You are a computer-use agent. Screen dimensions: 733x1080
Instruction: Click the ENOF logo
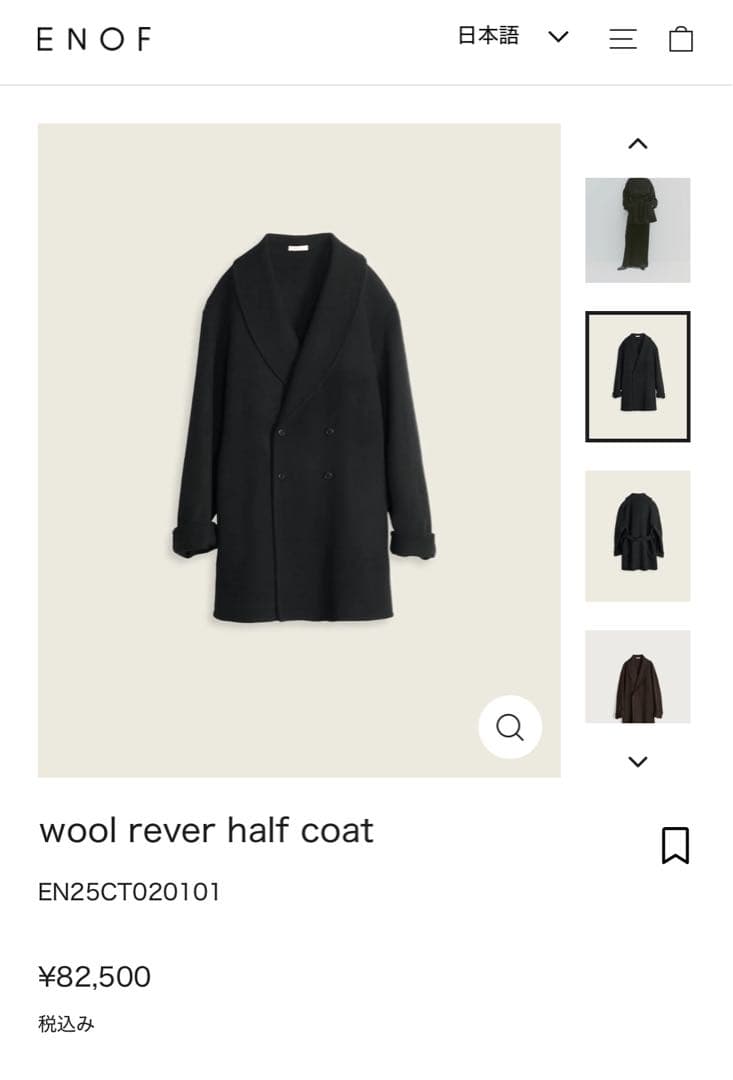coord(93,38)
